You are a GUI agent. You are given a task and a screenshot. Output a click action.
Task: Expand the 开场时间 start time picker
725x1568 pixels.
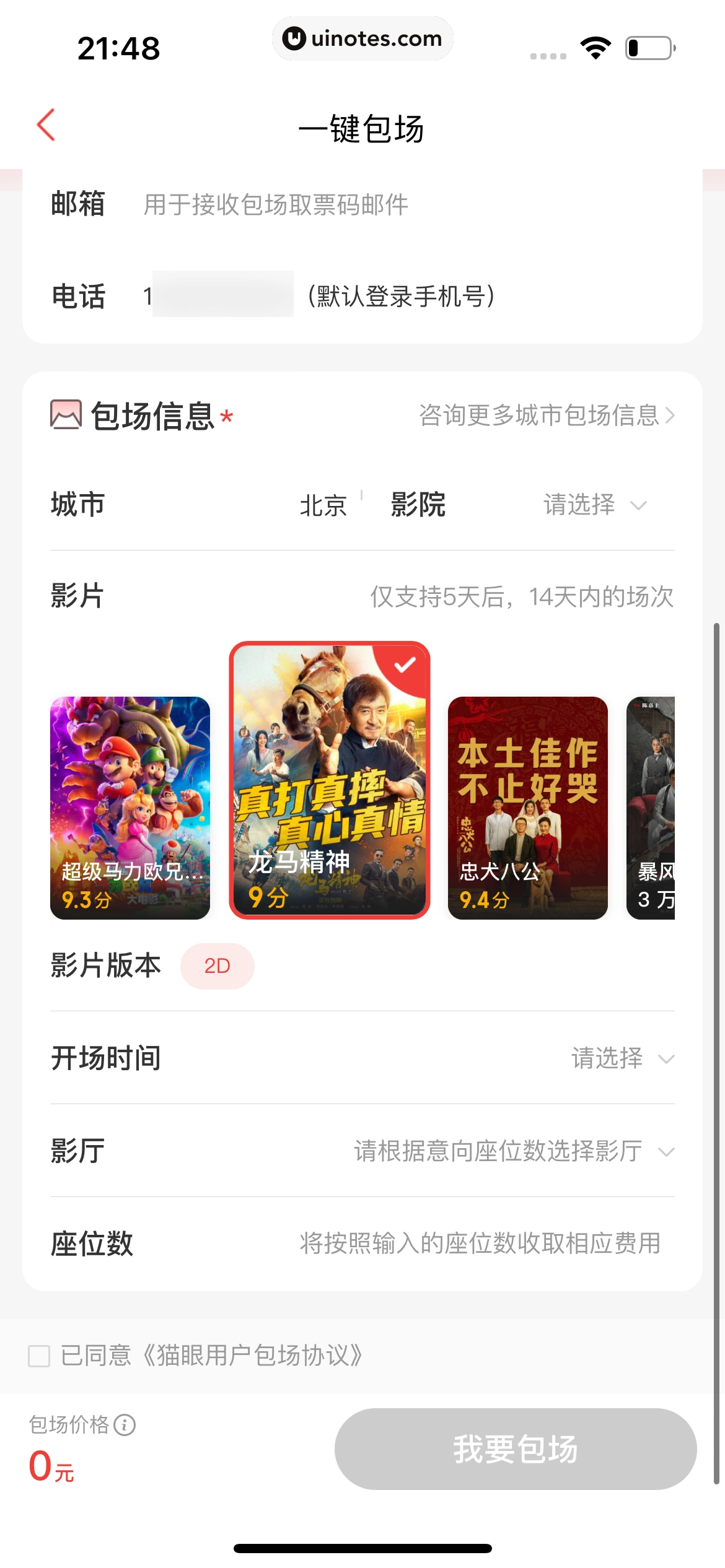click(x=621, y=1058)
